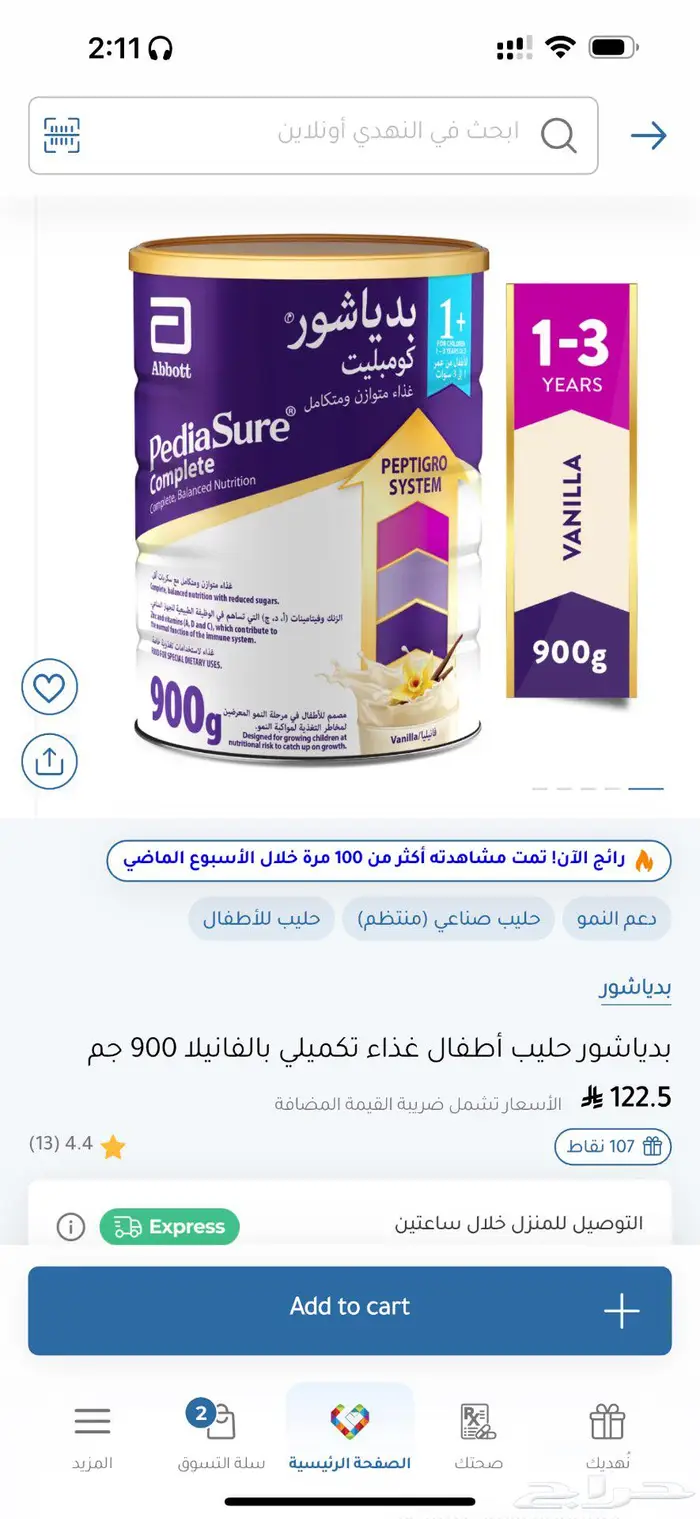
Task: Add product to favorites with heart icon
Action: pos(49,687)
